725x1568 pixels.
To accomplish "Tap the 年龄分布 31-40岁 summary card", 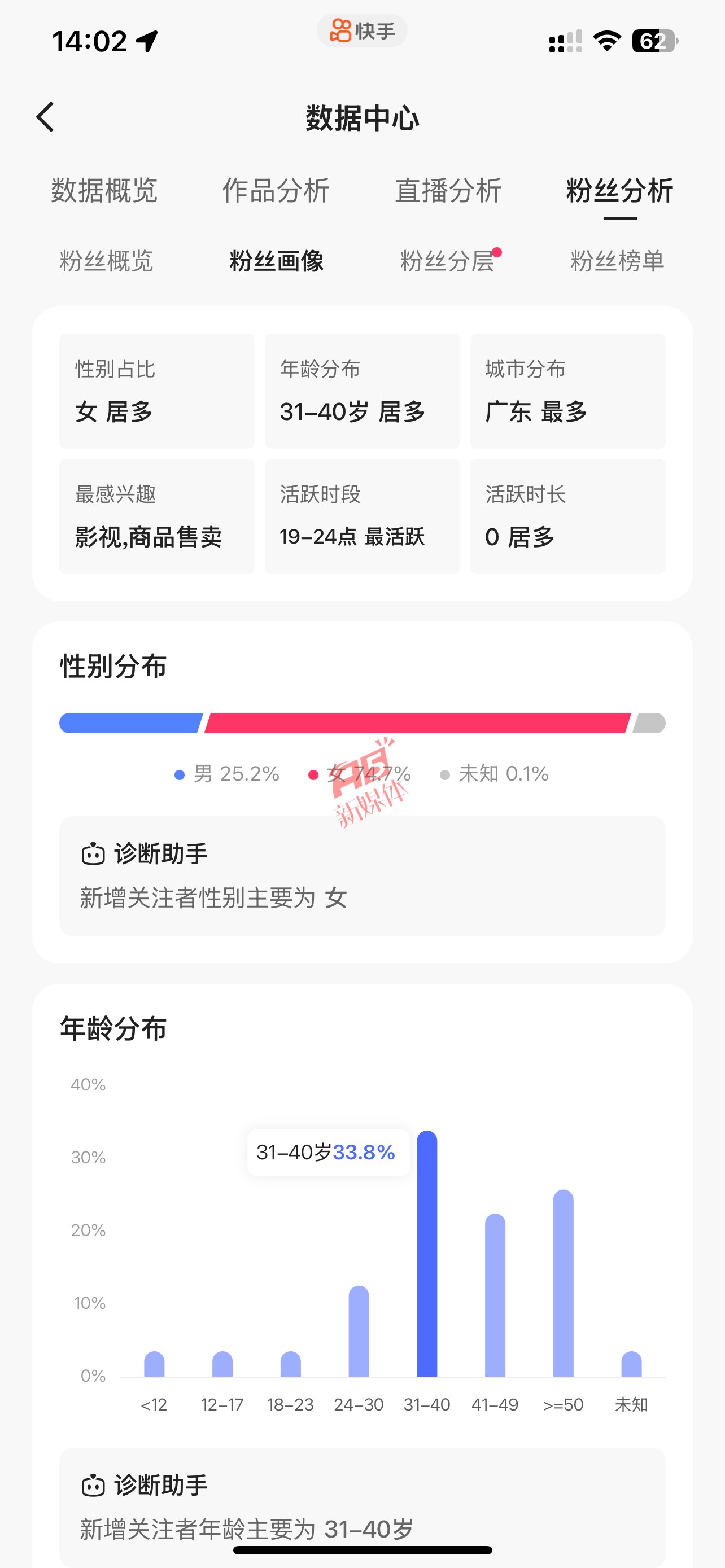I will coord(362,391).
